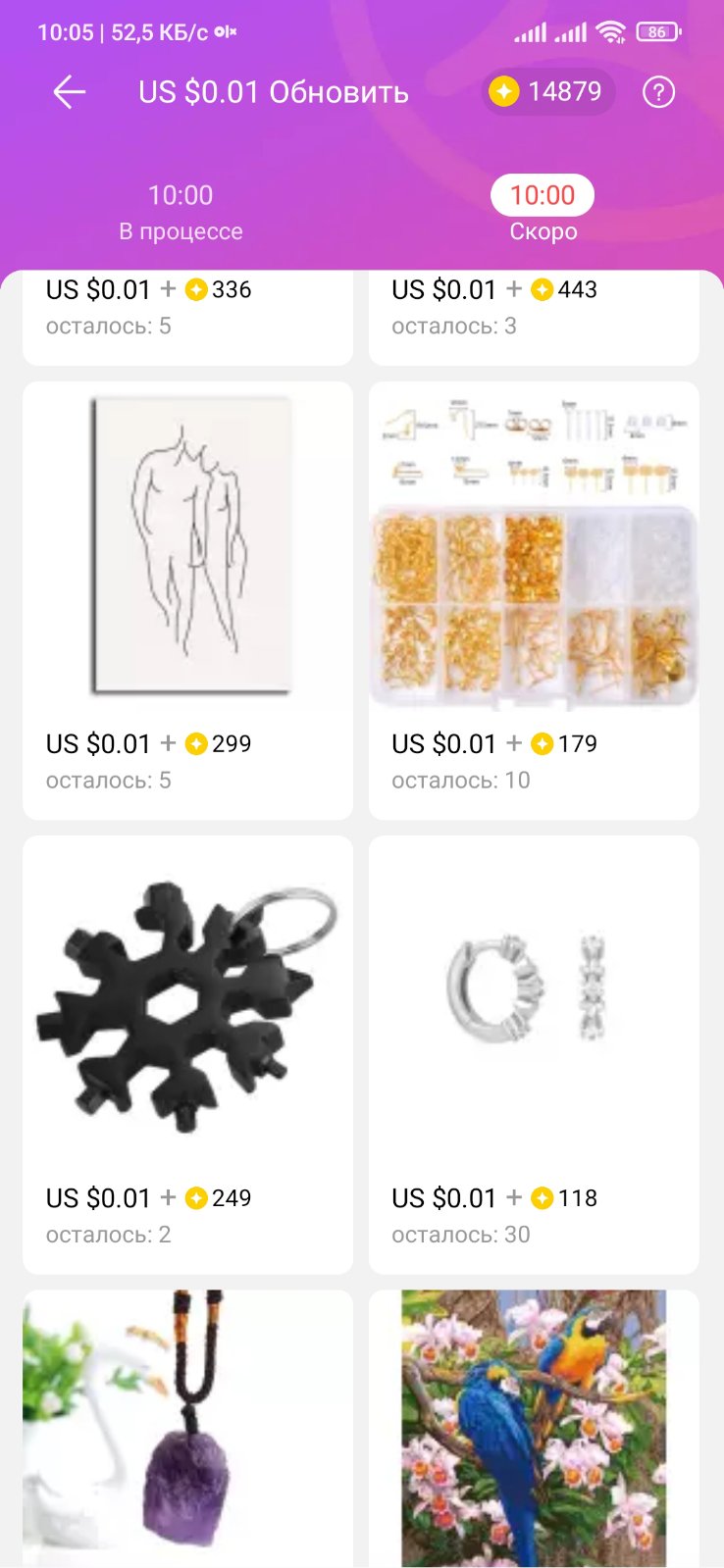Open the snowflake multitool for 249 coins
Image resolution: width=724 pixels, height=1568 pixels.
point(187,1054)
